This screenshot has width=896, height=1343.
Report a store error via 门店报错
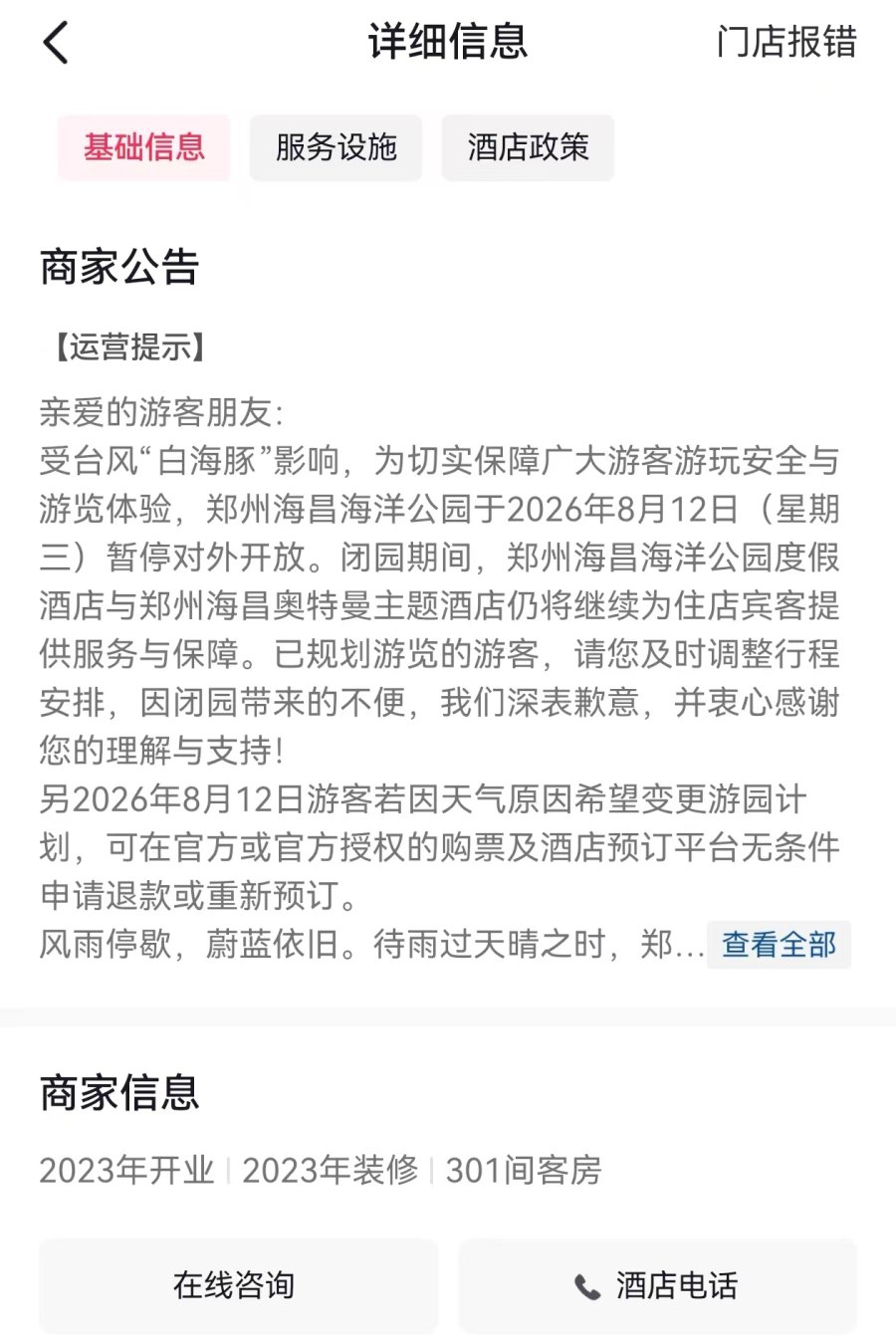point(786,42)
